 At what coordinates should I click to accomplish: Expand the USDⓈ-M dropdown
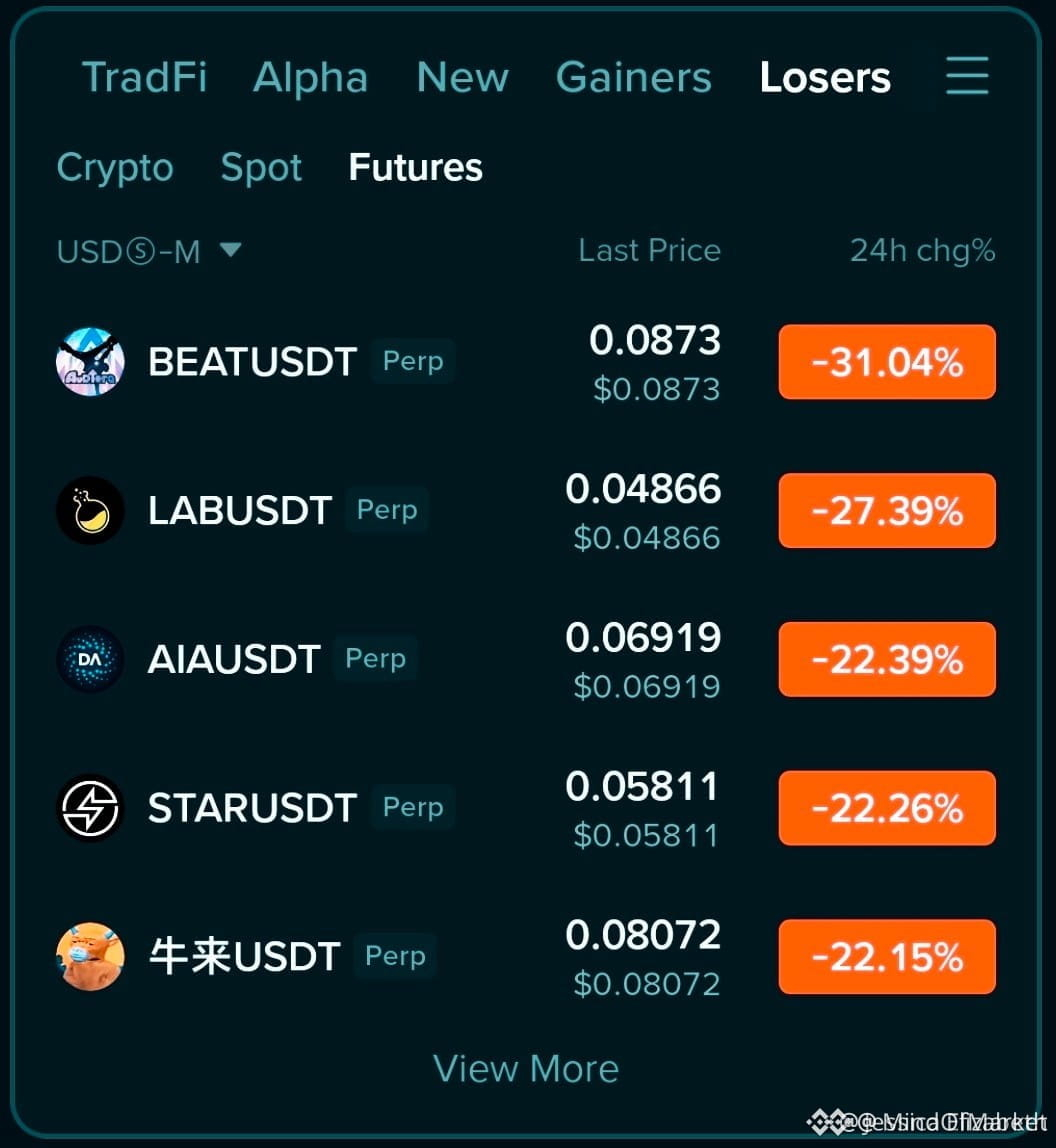click(149, 251)
